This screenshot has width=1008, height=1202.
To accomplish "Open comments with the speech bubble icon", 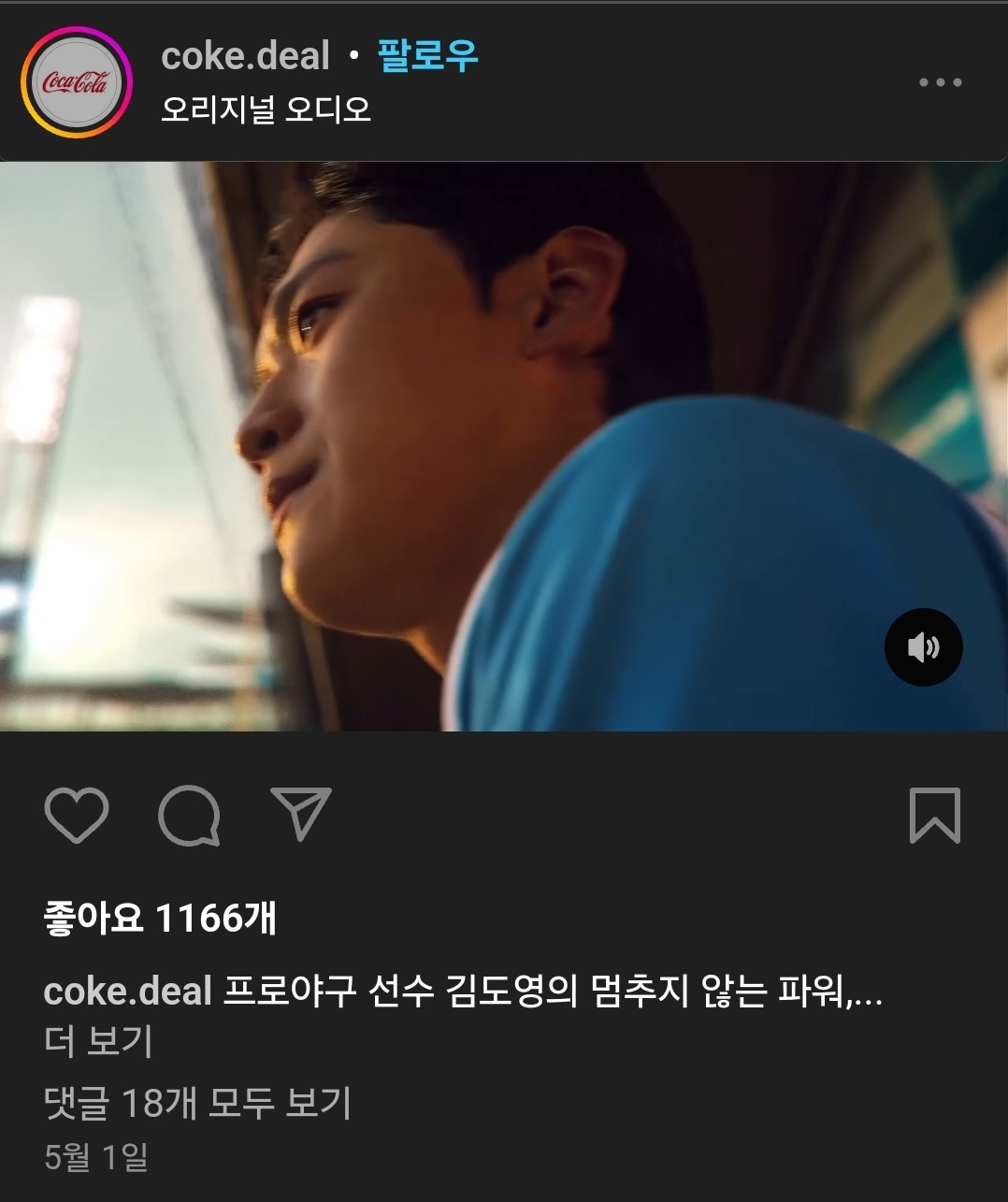I will 189,816.
